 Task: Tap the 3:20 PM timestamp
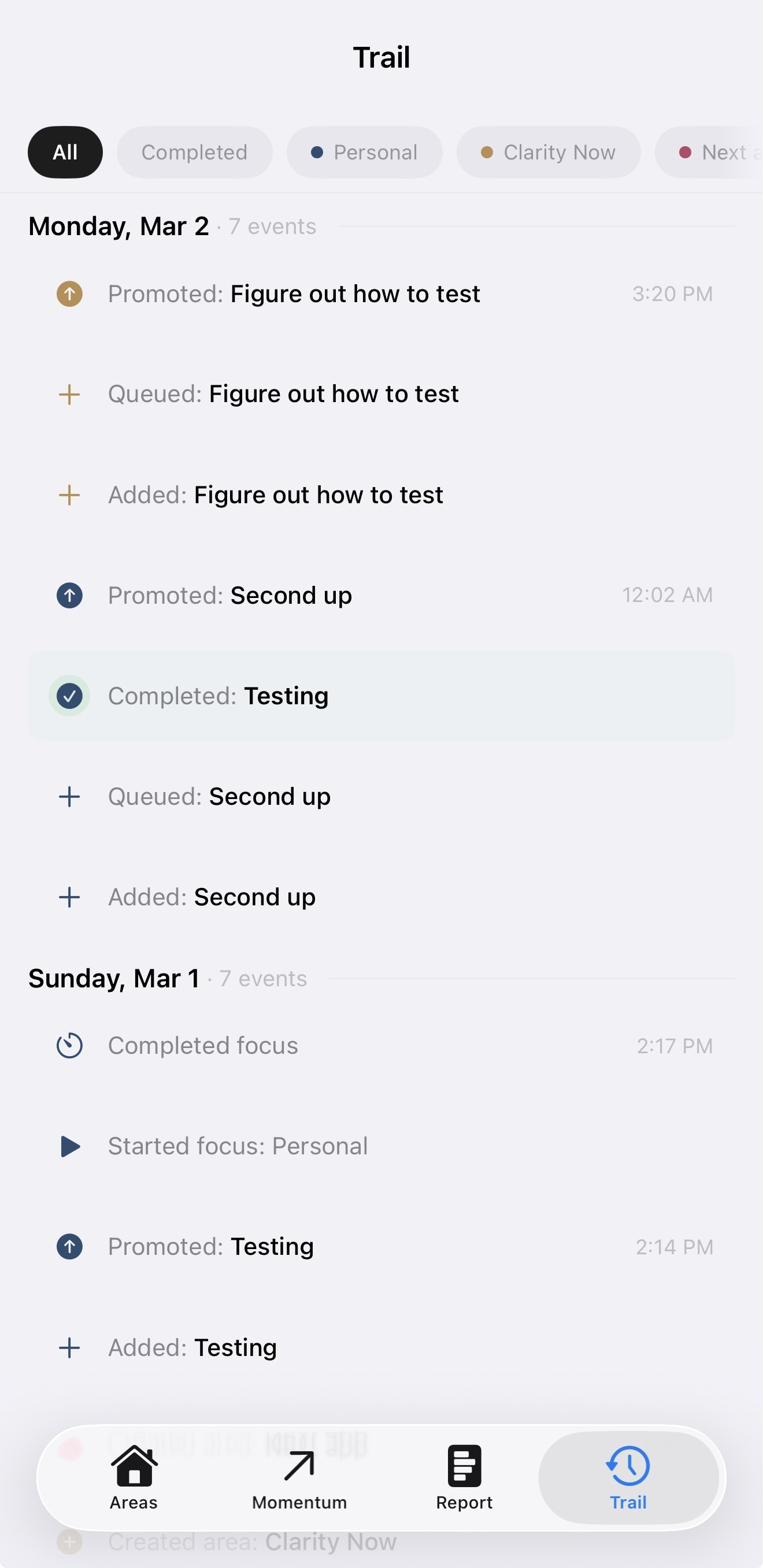click(x=672, y=293)
